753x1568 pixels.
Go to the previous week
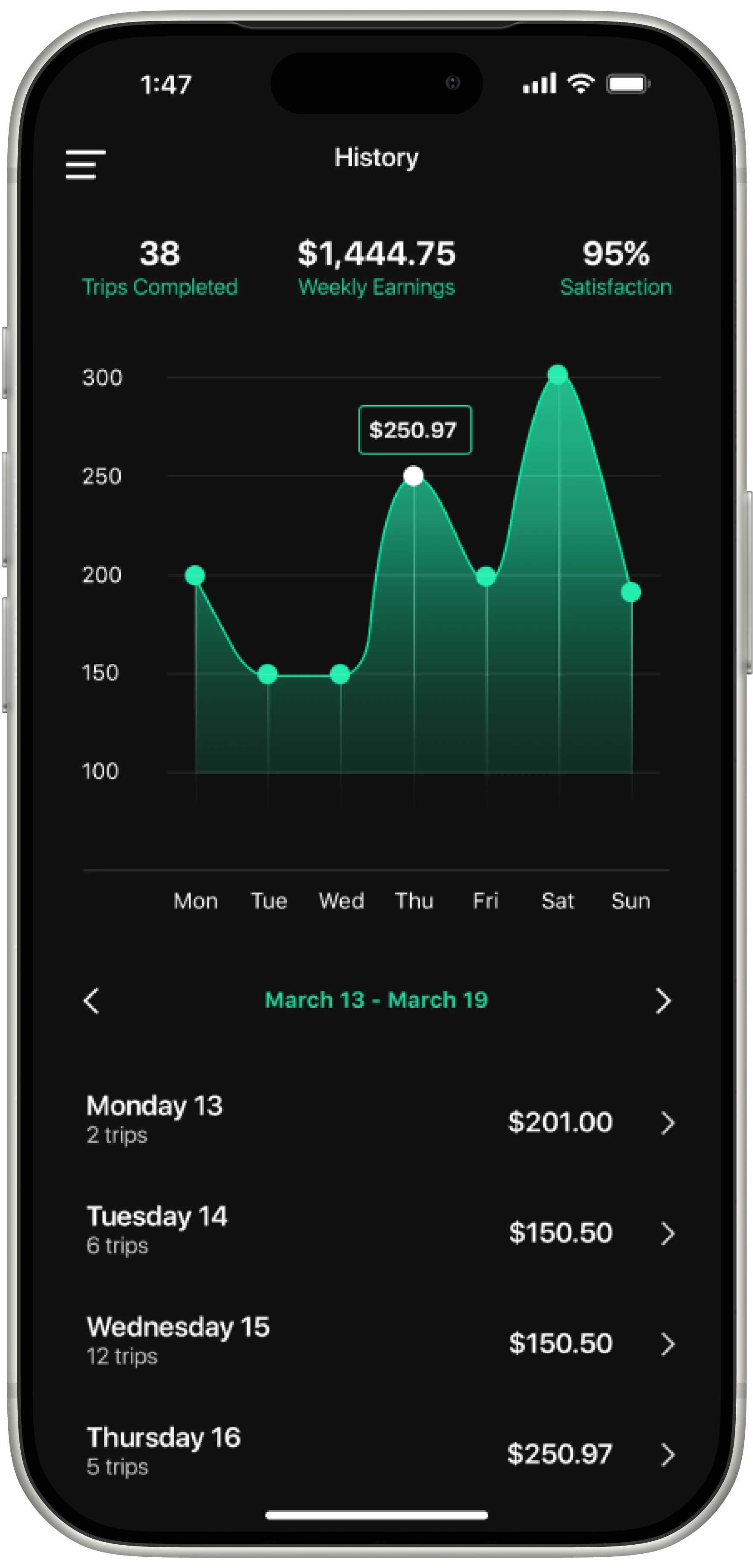tap(91, 1001)
